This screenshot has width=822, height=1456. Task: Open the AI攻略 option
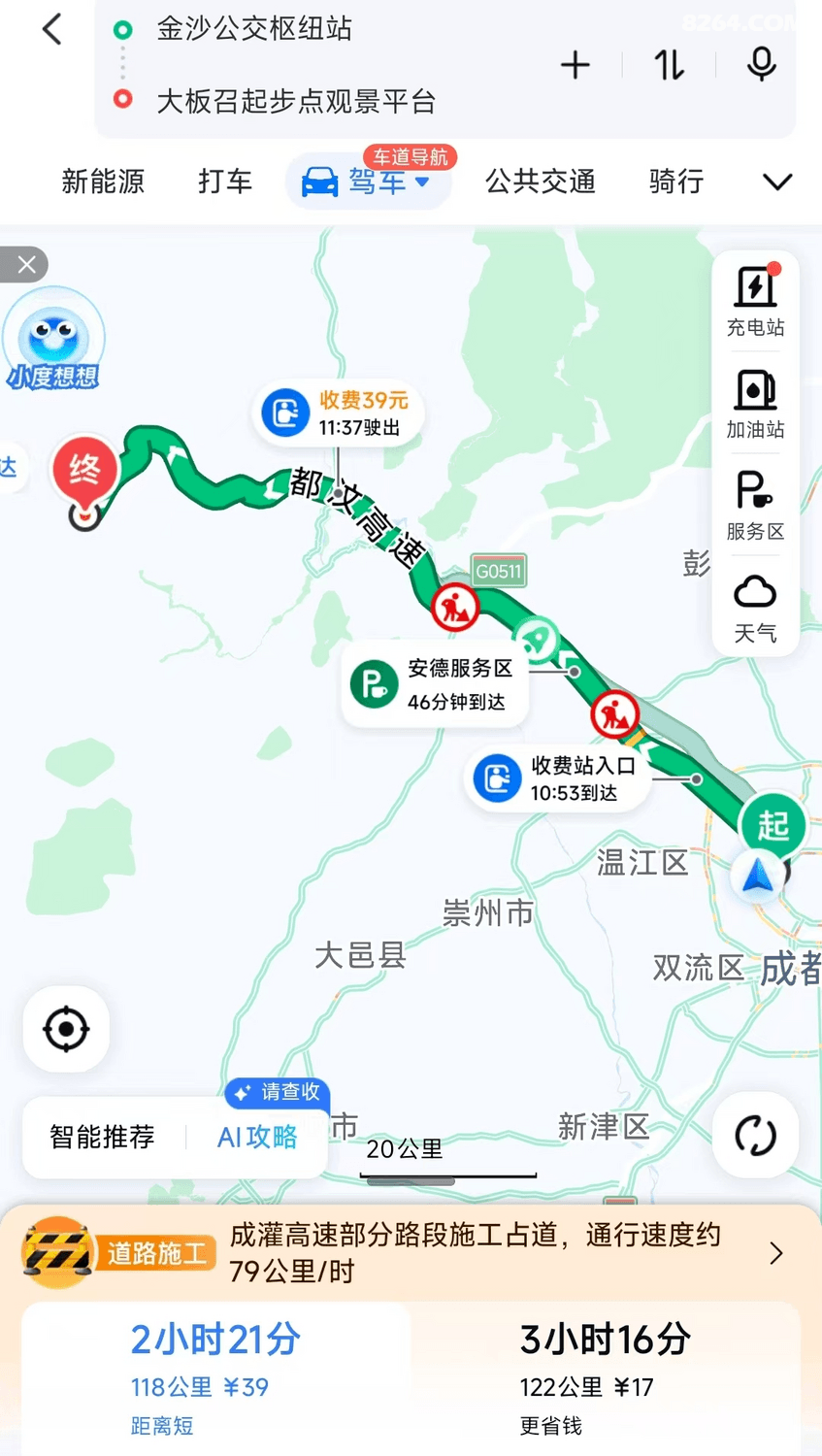tap(257, 1137)
